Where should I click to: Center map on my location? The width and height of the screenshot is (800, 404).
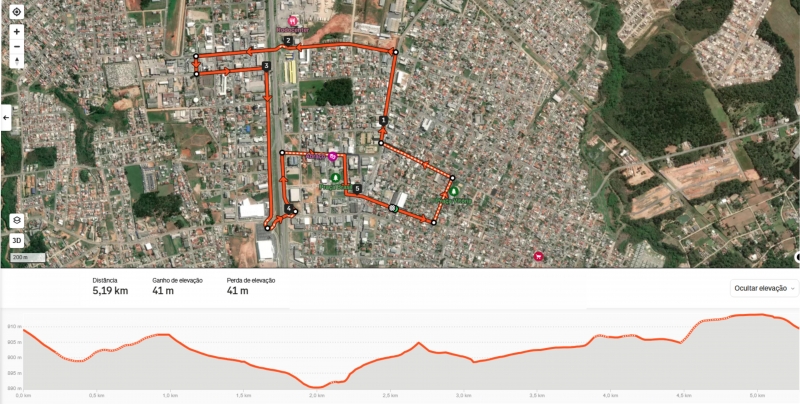[x=17, y=11]
